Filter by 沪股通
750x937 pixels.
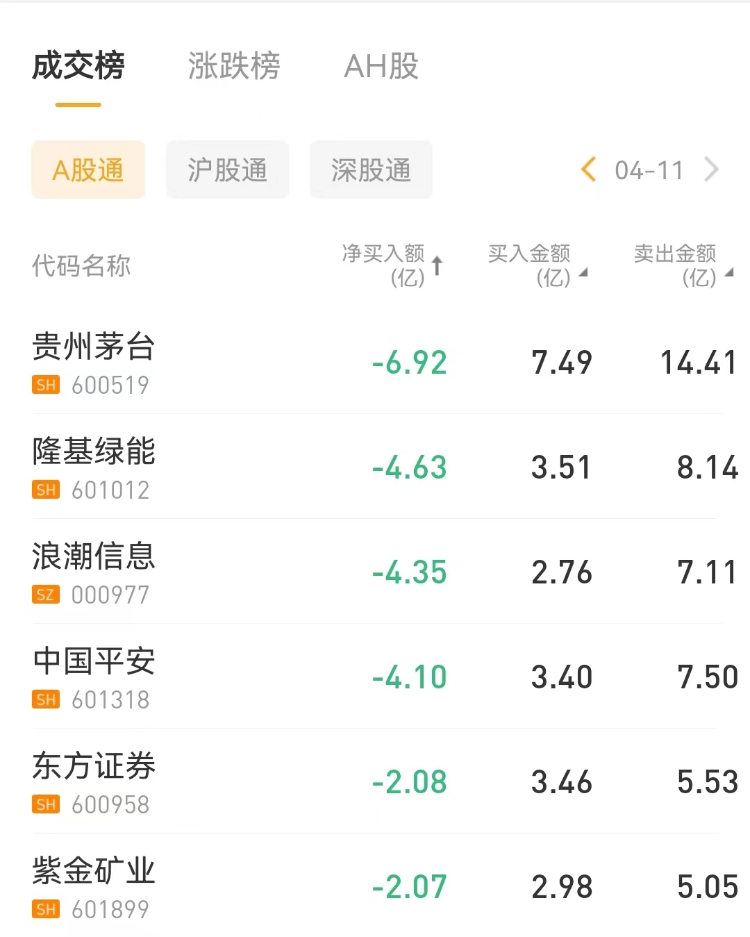tap(227, 170)
